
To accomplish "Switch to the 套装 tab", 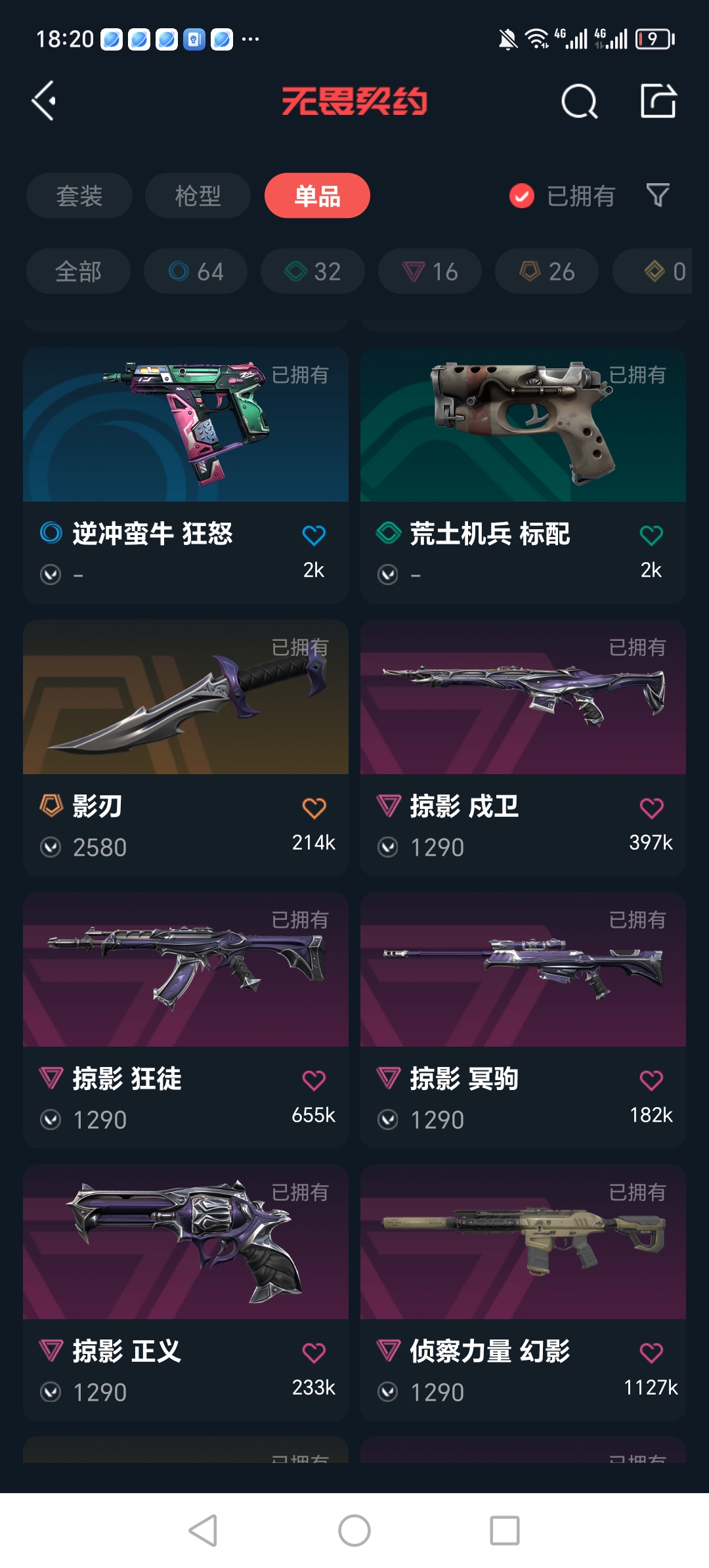I will 79,196.
